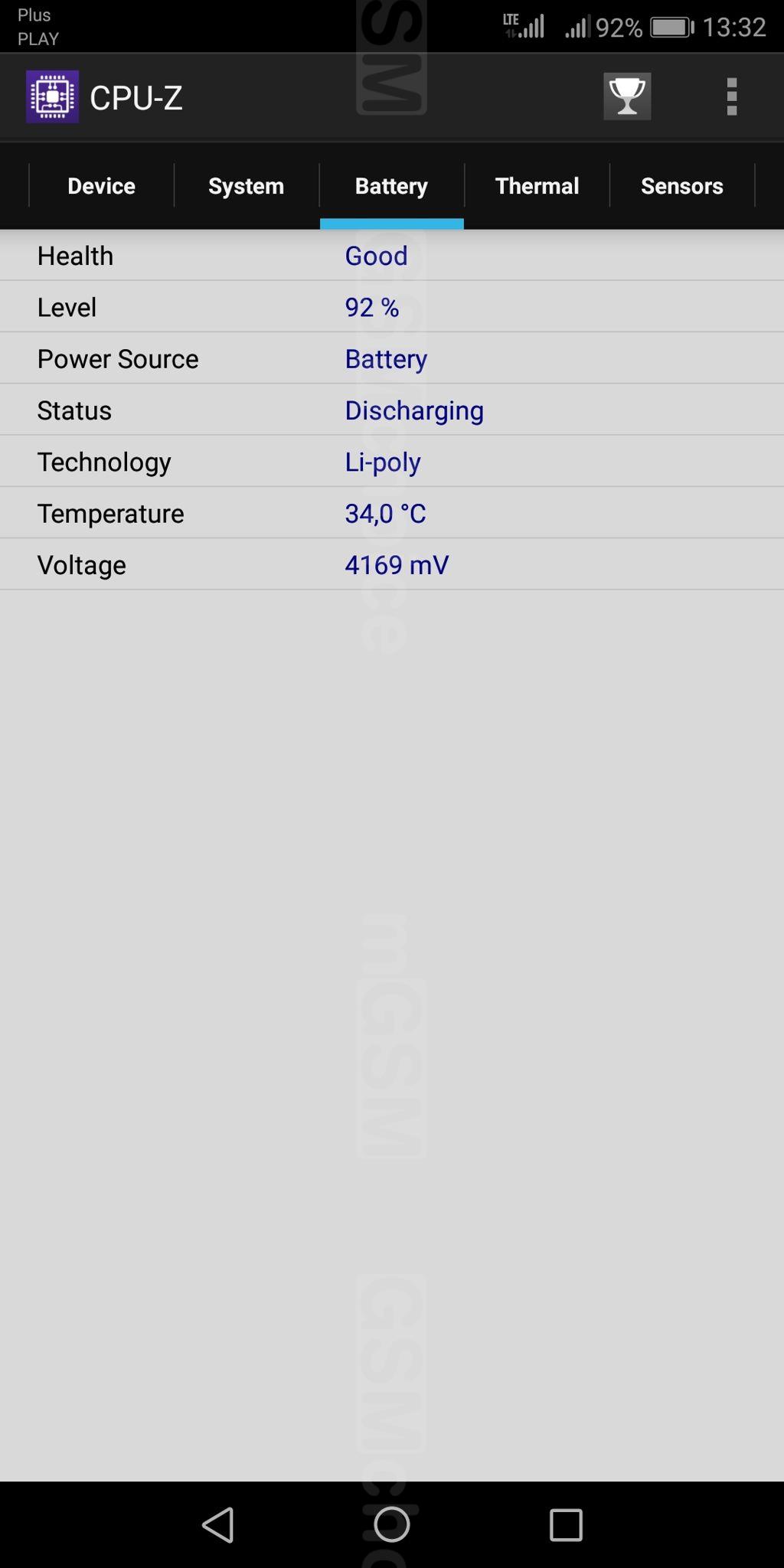Show recent apps
The height and width of the screenshot is (1568, 784).
[566, 1524]
